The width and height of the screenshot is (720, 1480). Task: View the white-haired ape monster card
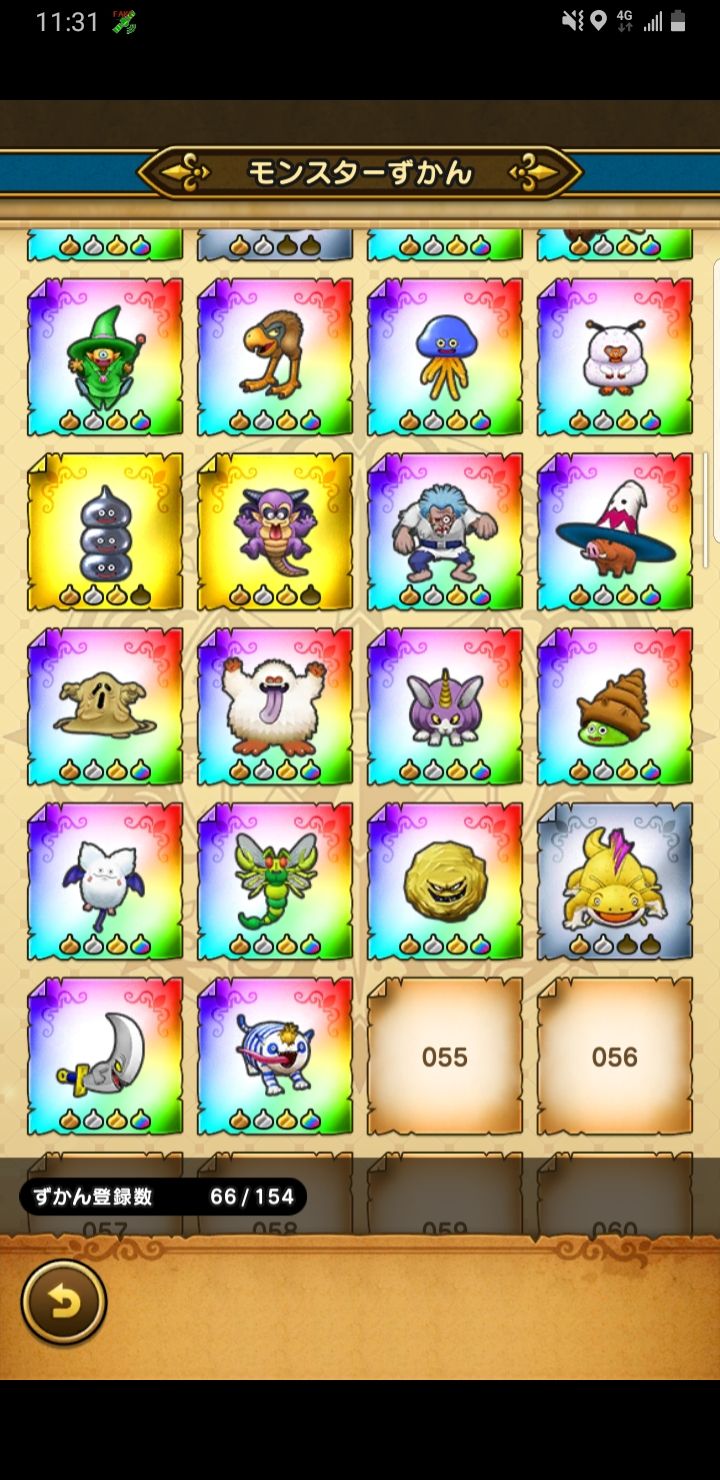pos(445,532)
